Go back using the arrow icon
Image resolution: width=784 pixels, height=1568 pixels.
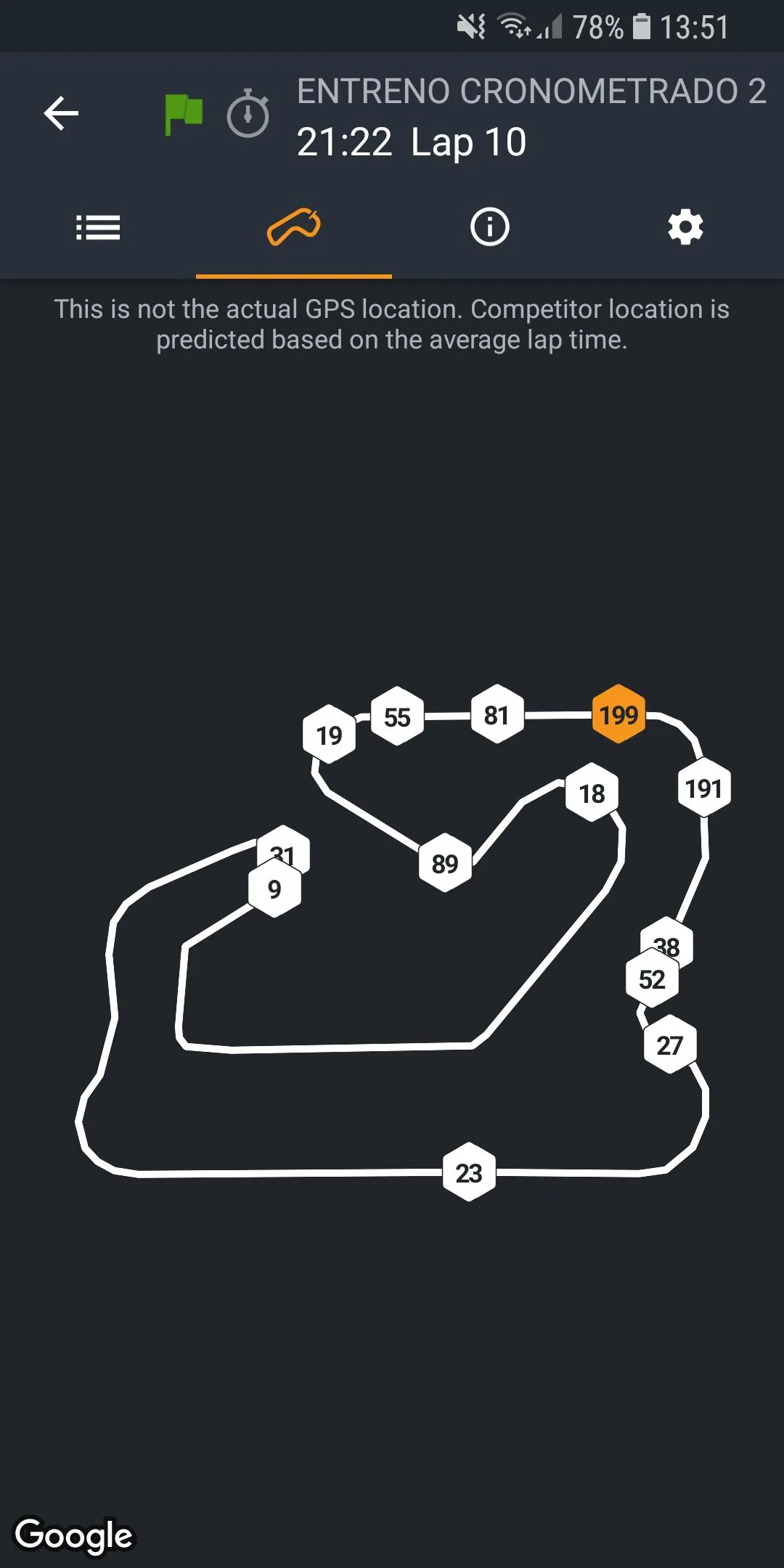[x=61, y=113]
